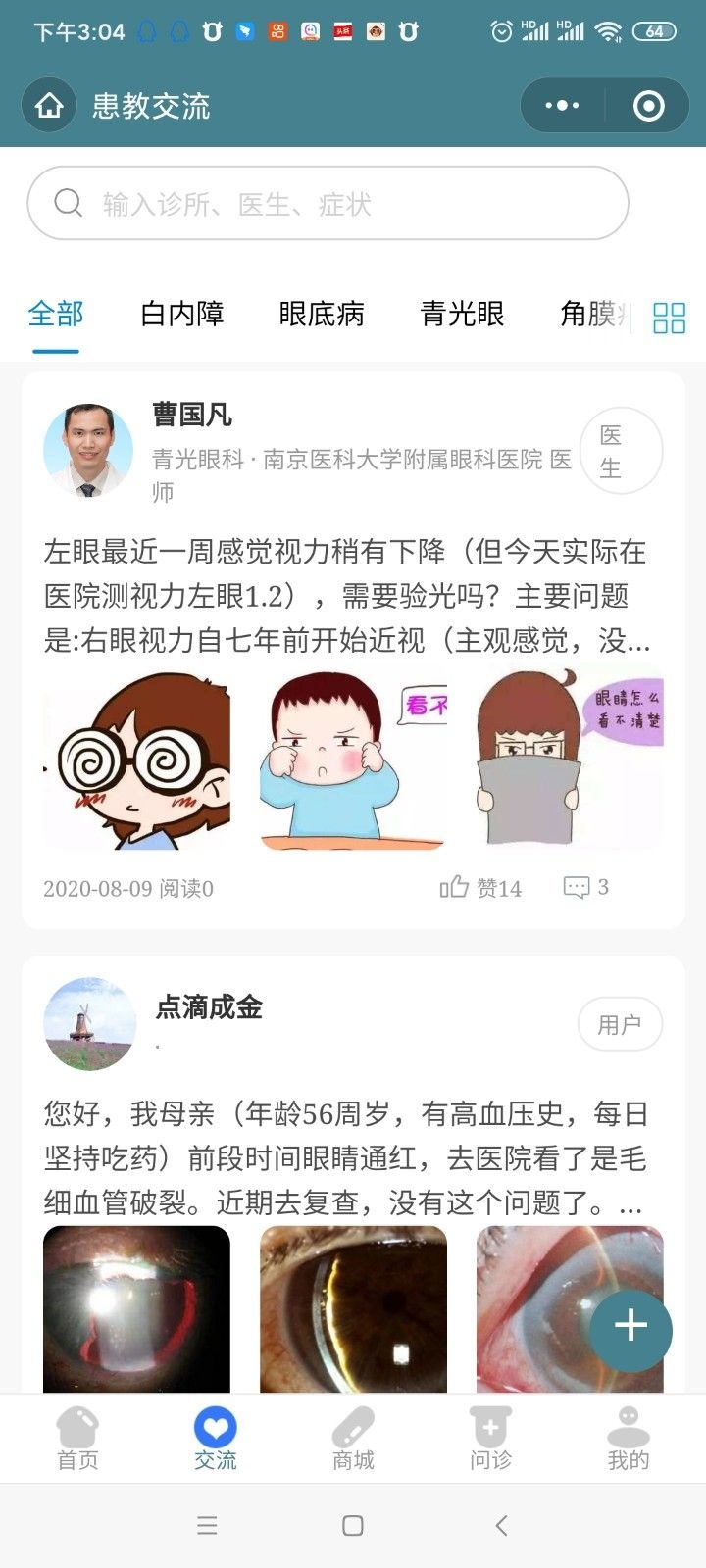
Task: Open the 我的 profile tab
Action: (x=628, y=1439)
